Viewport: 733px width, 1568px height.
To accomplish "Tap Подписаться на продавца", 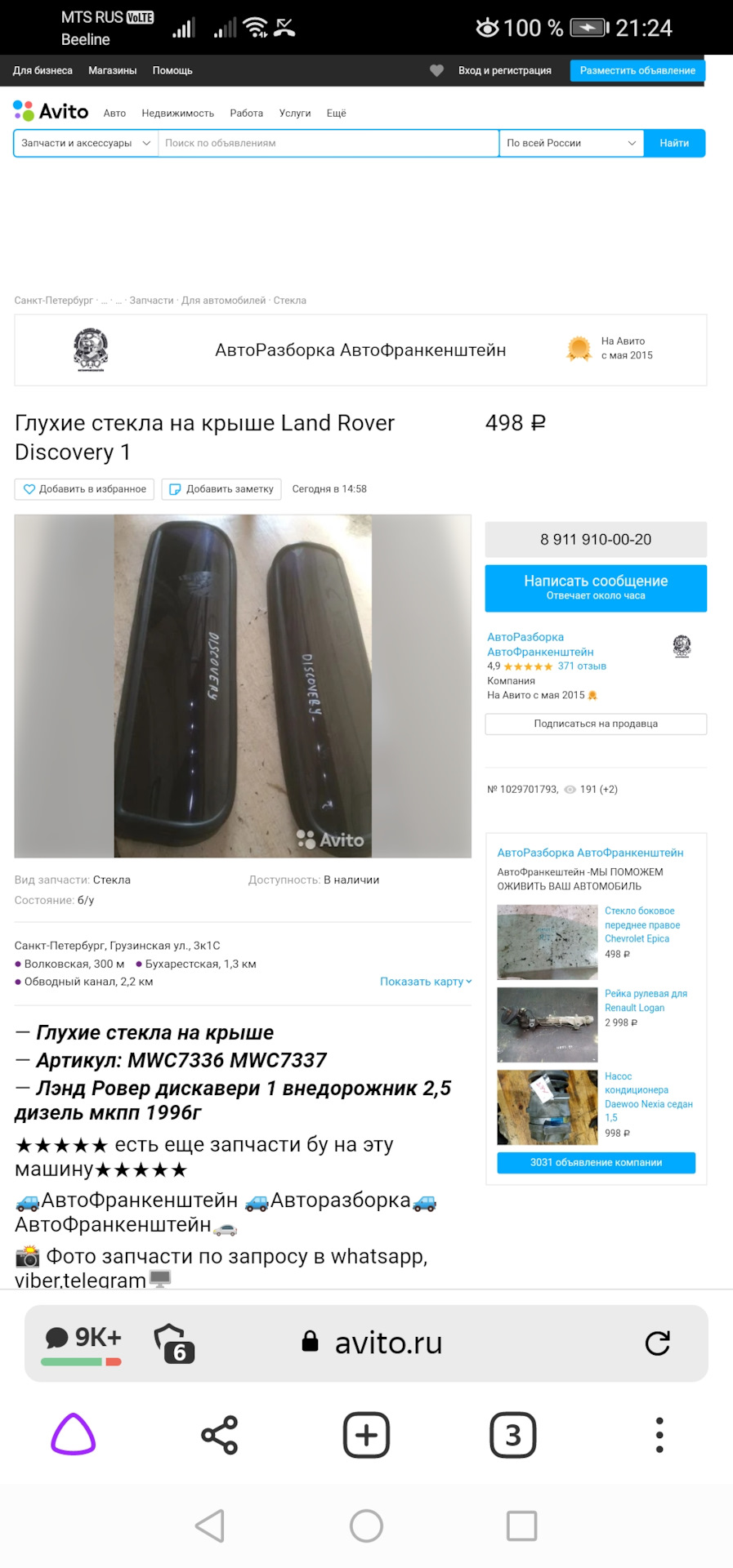I will tap(596, 724).
